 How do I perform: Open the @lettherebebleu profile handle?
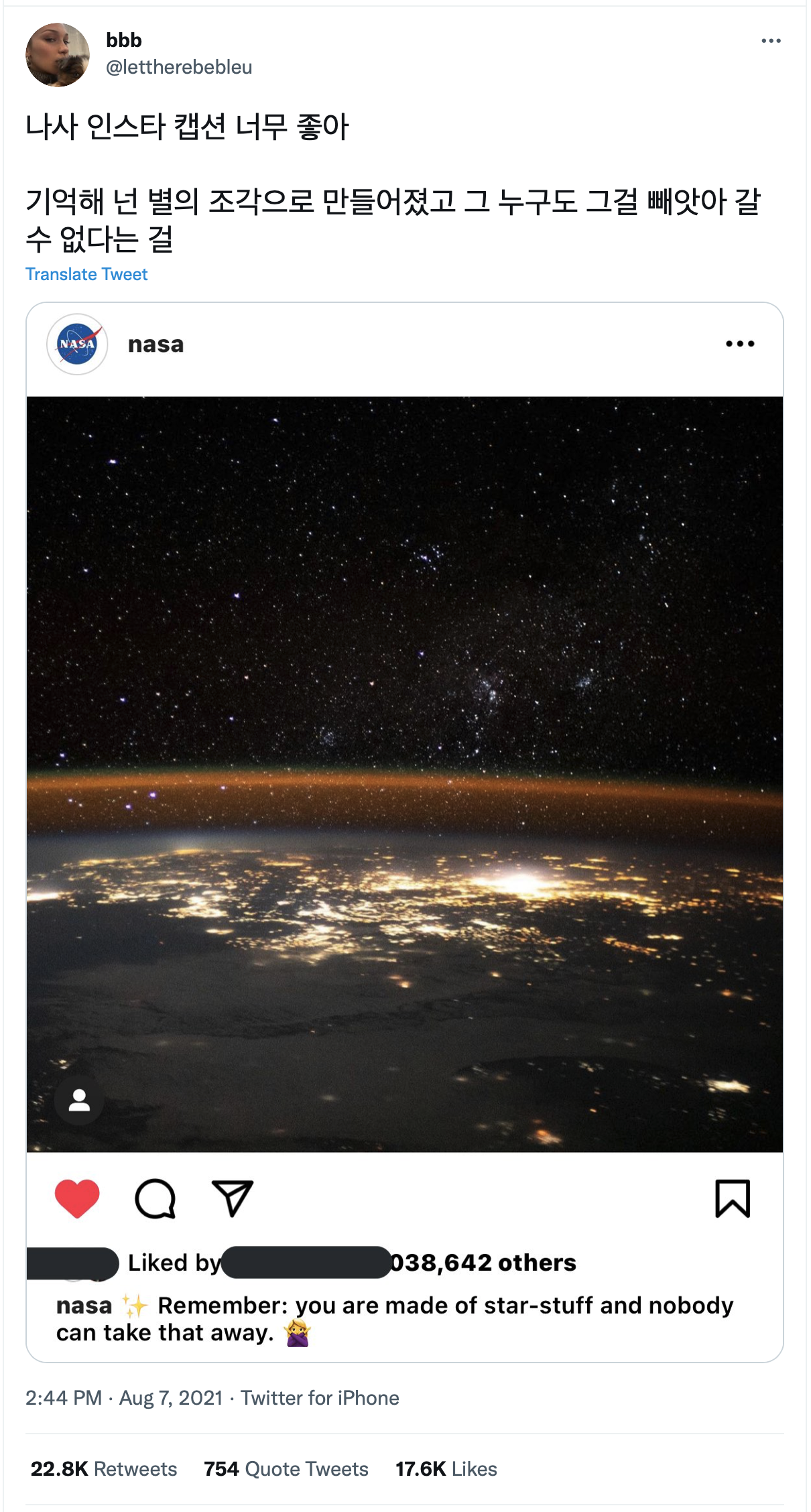(x=179, y=67)
